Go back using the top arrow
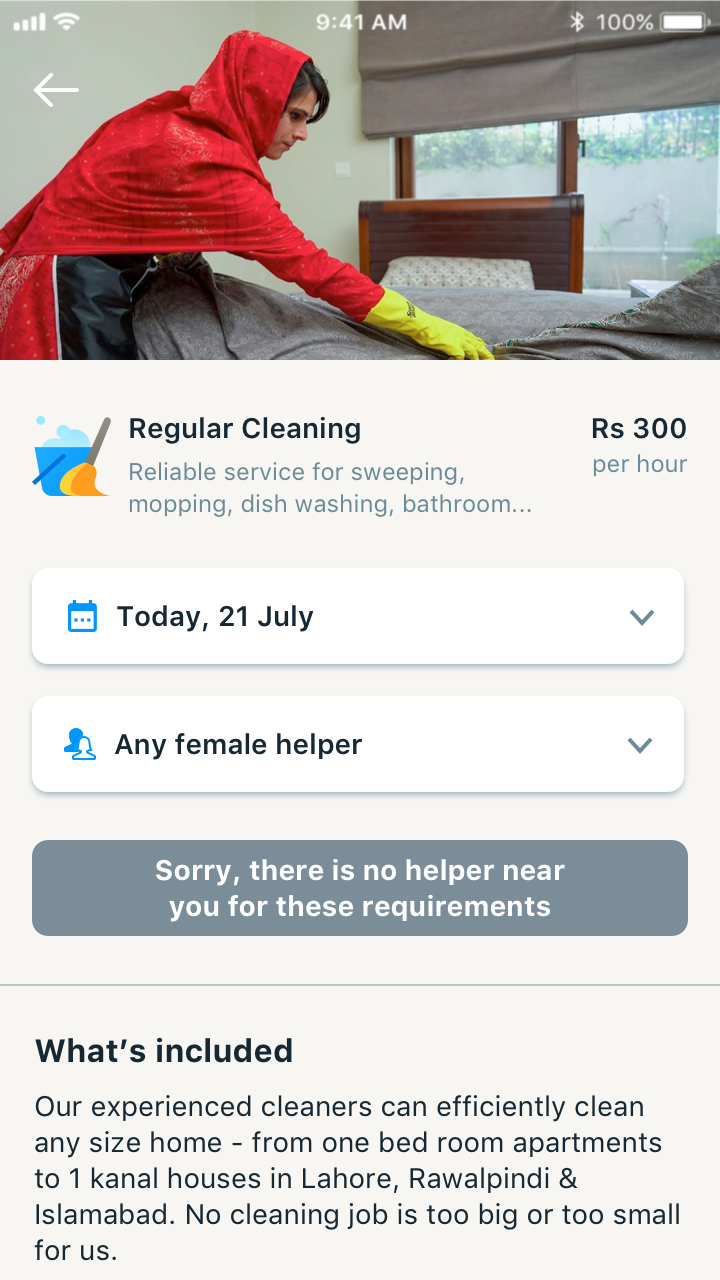 pyautogui.click(x=56, y=90)
